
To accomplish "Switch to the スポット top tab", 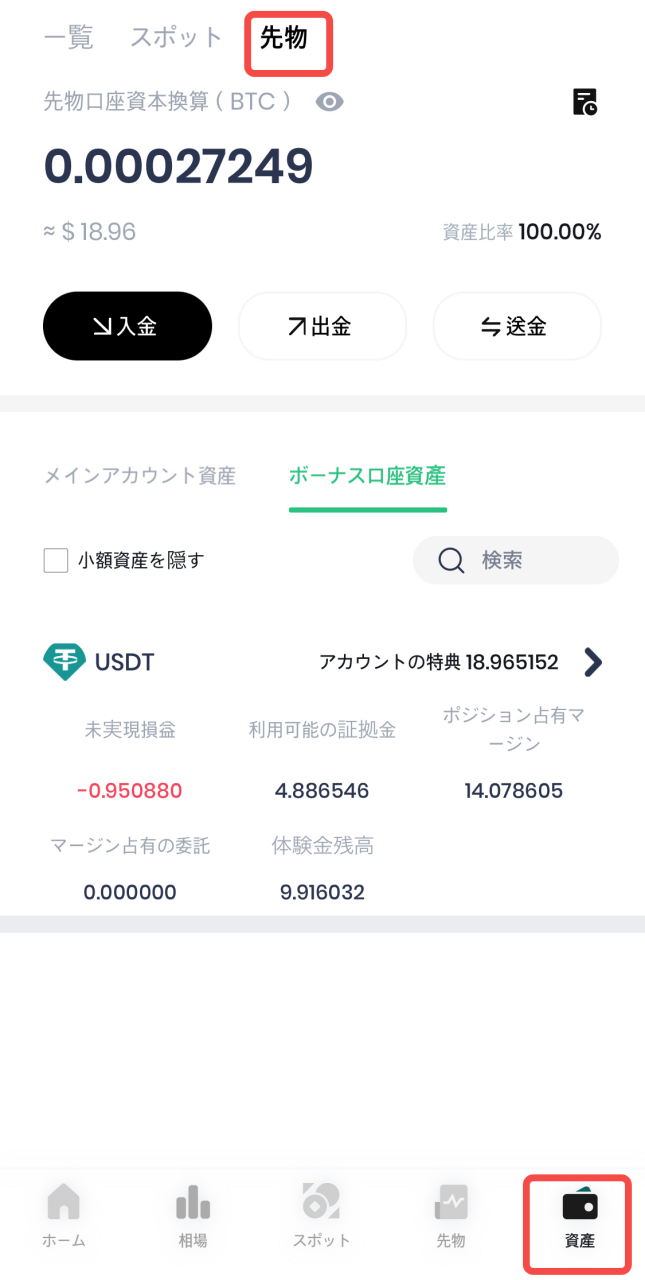I will 176,38.
